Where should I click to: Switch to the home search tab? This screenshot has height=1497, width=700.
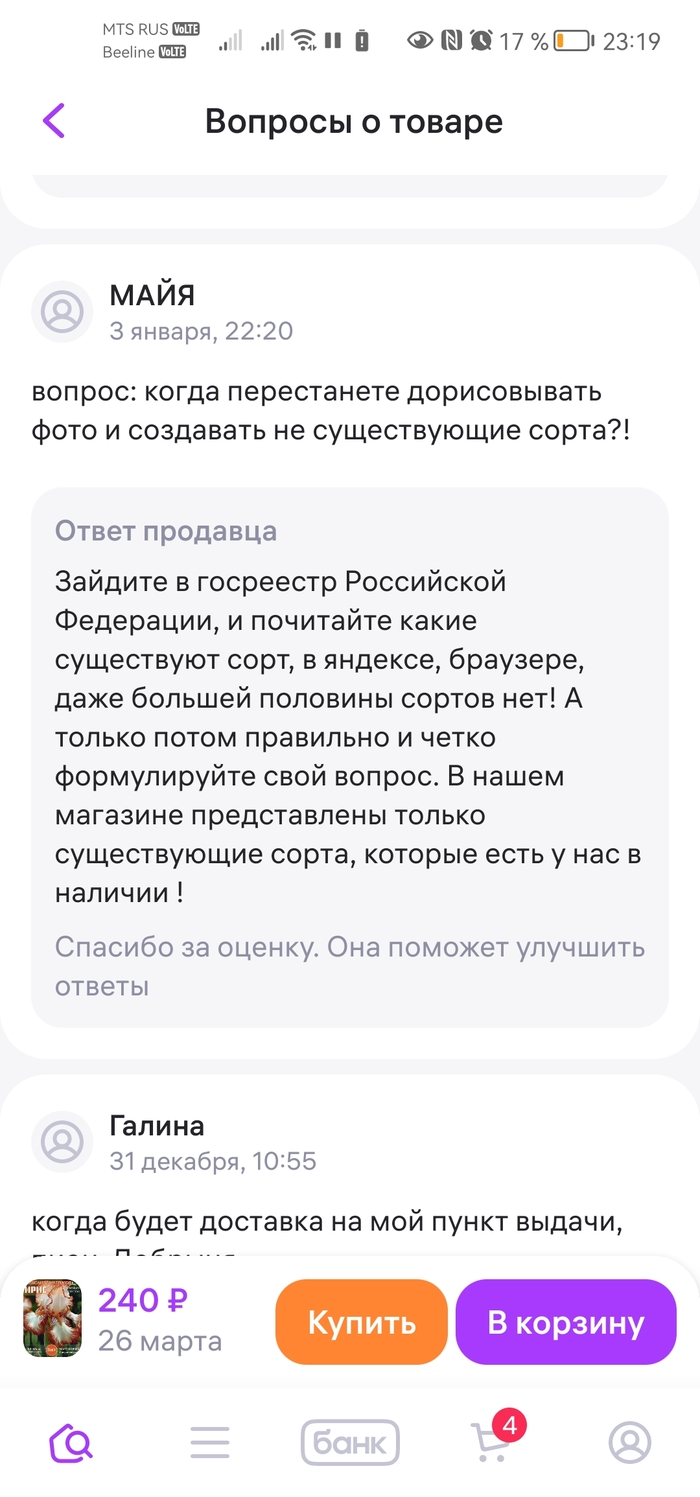[x=71, y=1442]
